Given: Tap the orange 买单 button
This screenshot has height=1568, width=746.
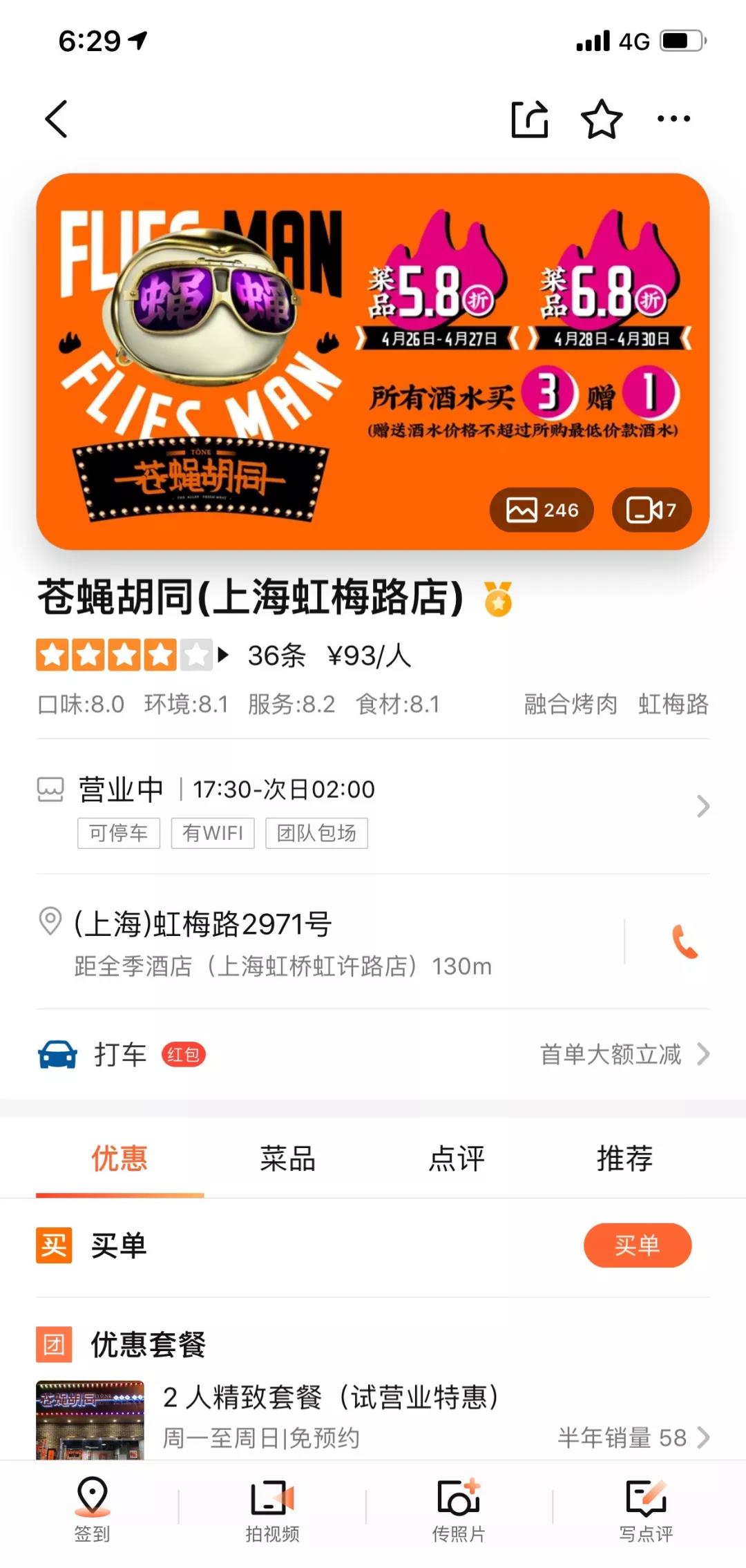Looking at the screenshot, I should pos(637,1245).
